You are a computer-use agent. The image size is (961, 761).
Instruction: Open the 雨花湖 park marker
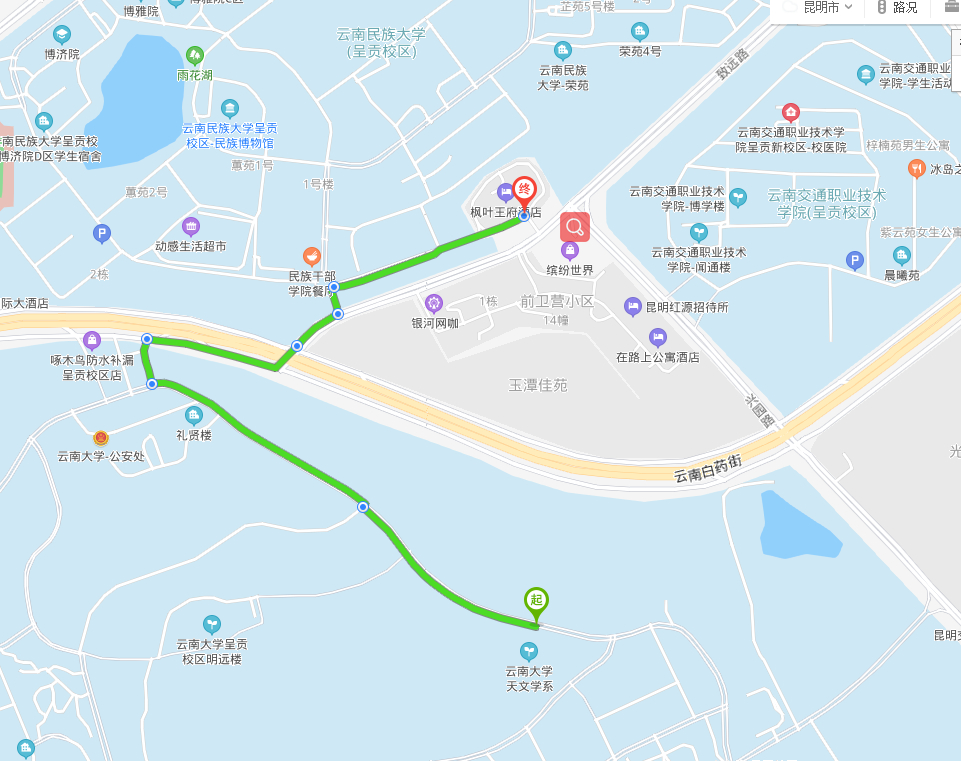coord(195,55)
